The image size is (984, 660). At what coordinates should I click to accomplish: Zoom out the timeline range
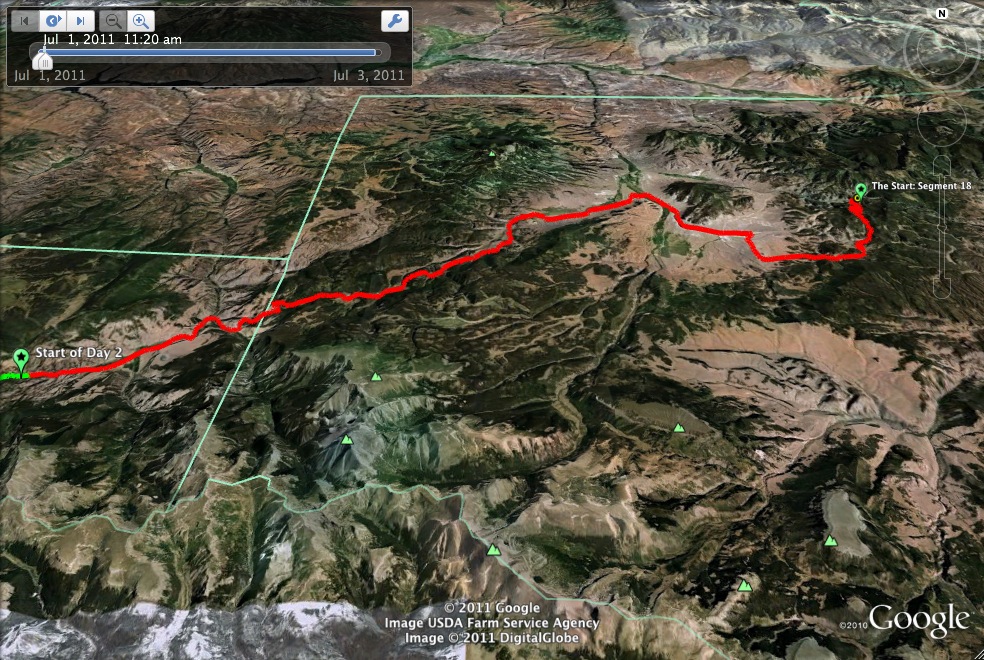114,20
